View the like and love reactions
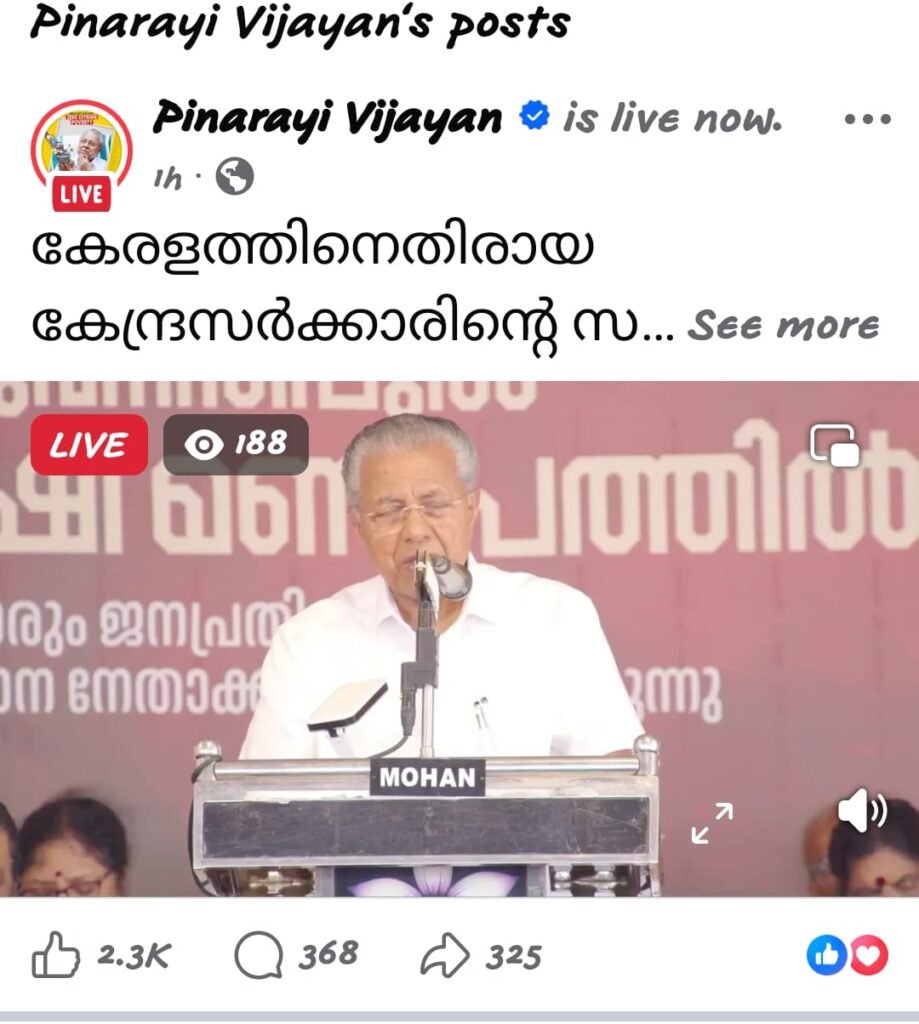This screenshot has height=1024, width=919. (847, 956)
